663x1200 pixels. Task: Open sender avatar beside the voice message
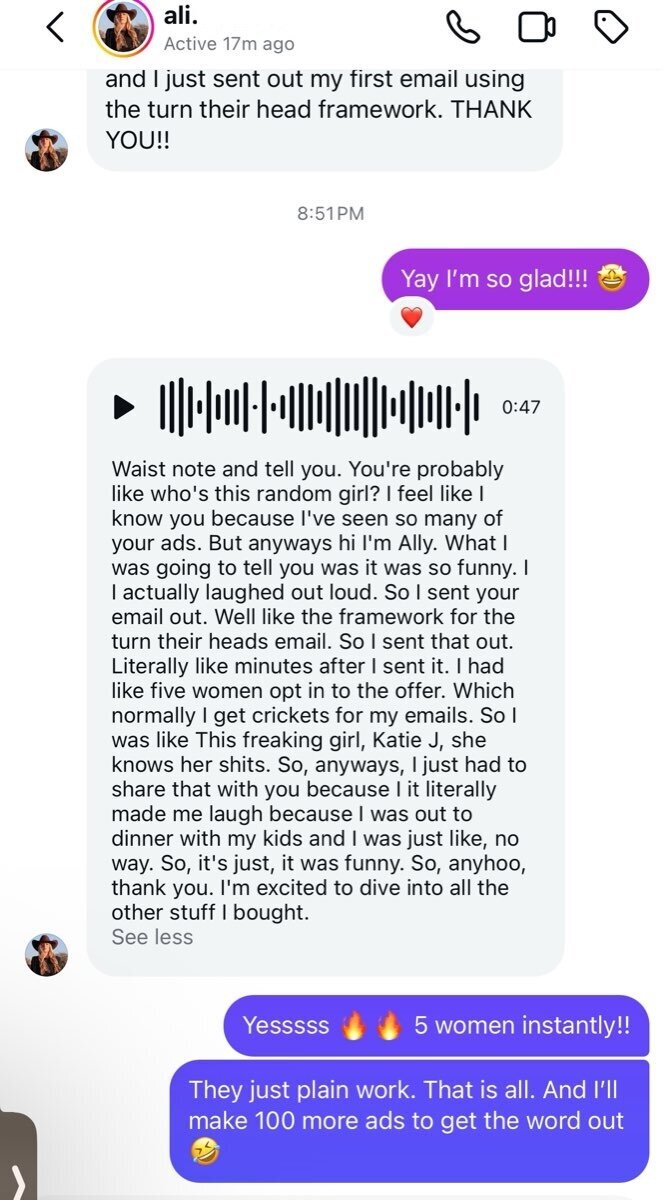(x=46, y=954)
